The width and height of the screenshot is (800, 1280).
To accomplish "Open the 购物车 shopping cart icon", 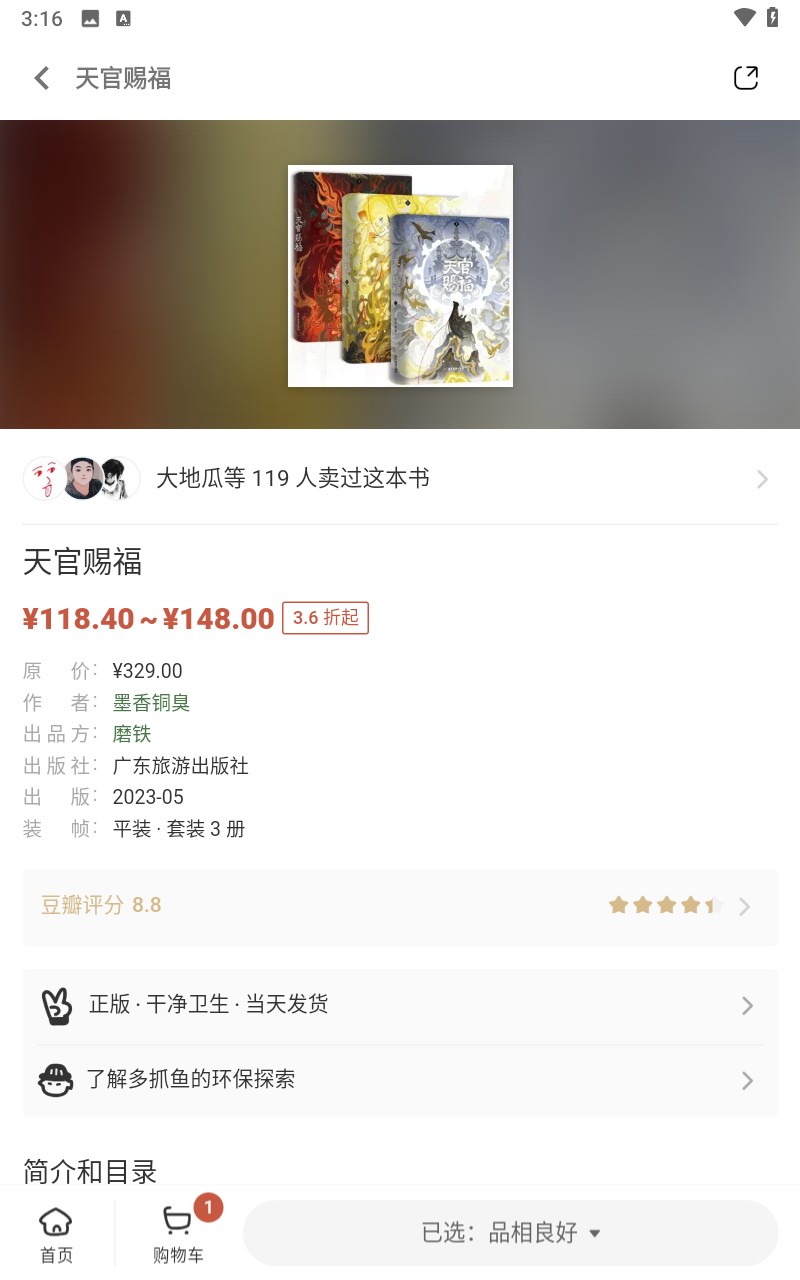I will coord(176,1222).
